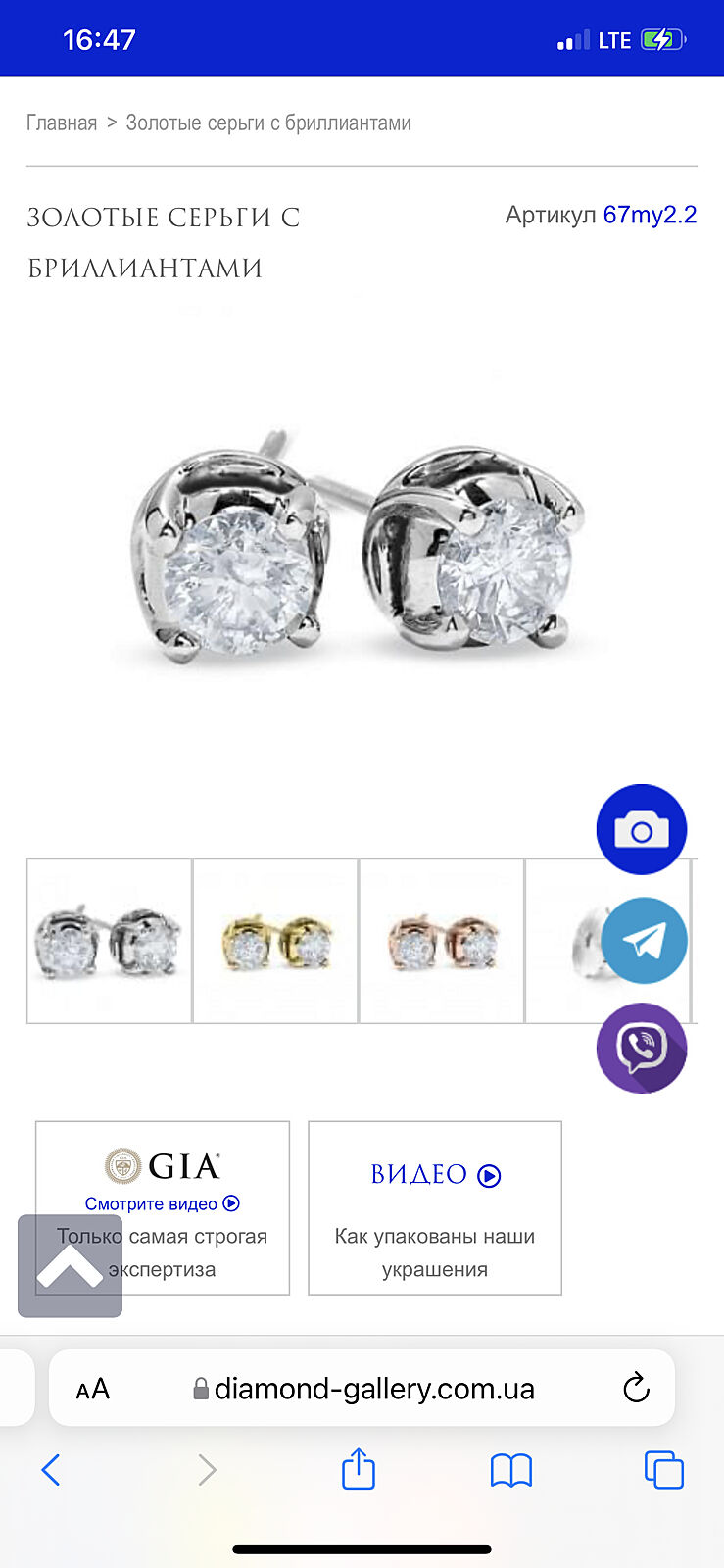This screenshot has width=724, height=1568.
Task: Open the AA reader options in Safari
Action: 93,1389
